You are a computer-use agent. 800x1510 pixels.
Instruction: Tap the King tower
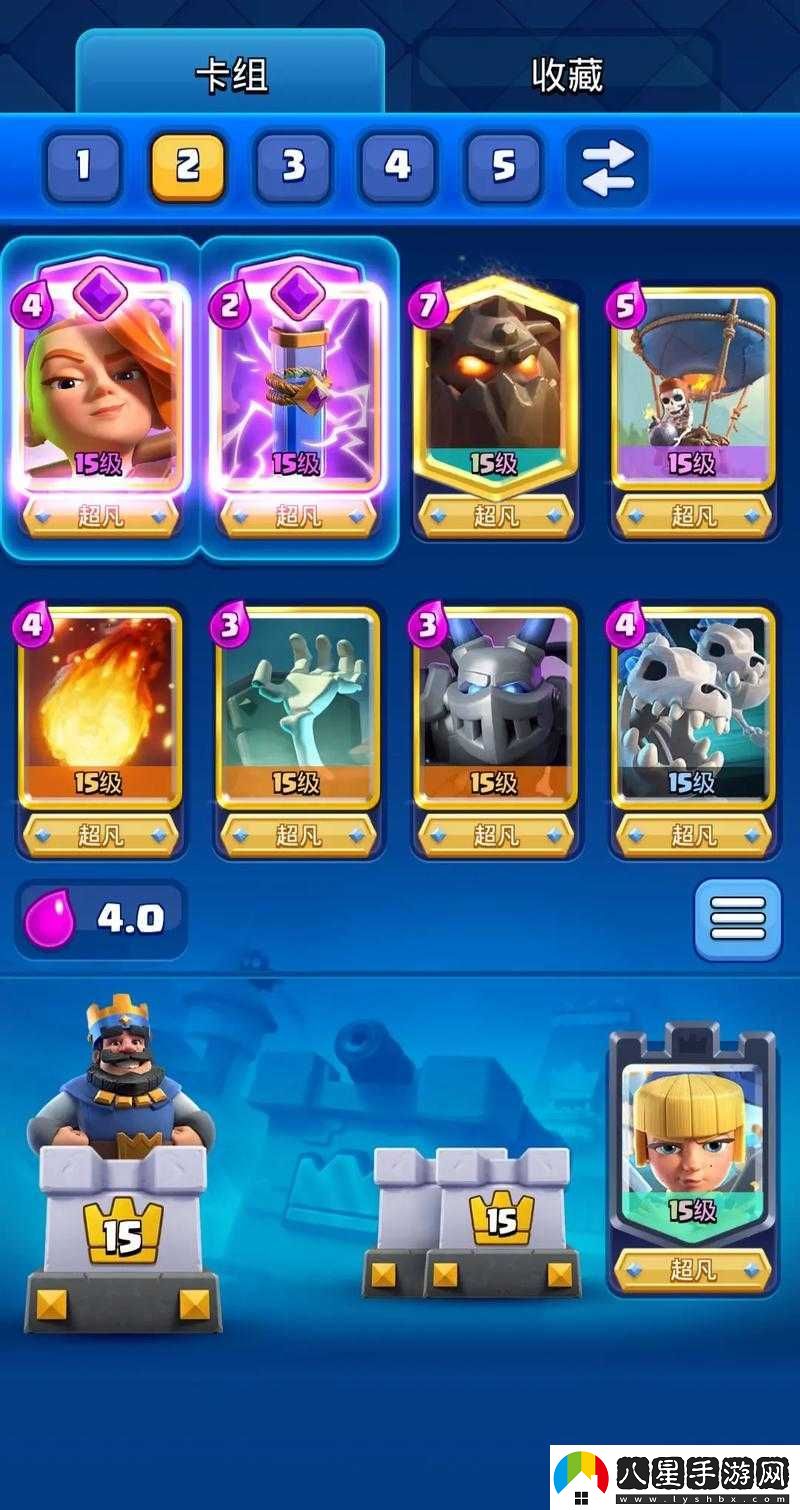coord(122,1170)
